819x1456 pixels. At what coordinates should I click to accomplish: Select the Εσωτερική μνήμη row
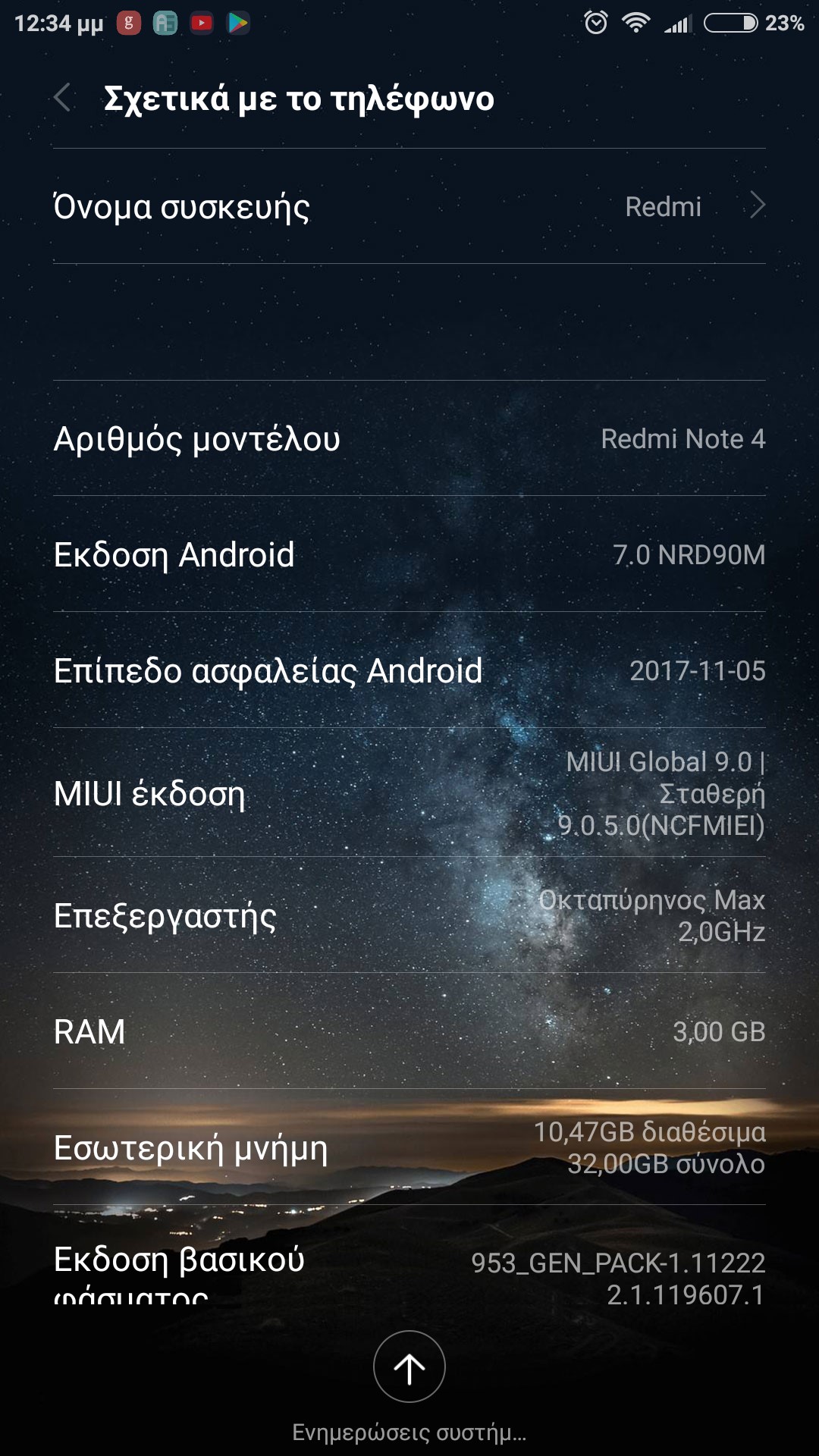click(409, 1147)
